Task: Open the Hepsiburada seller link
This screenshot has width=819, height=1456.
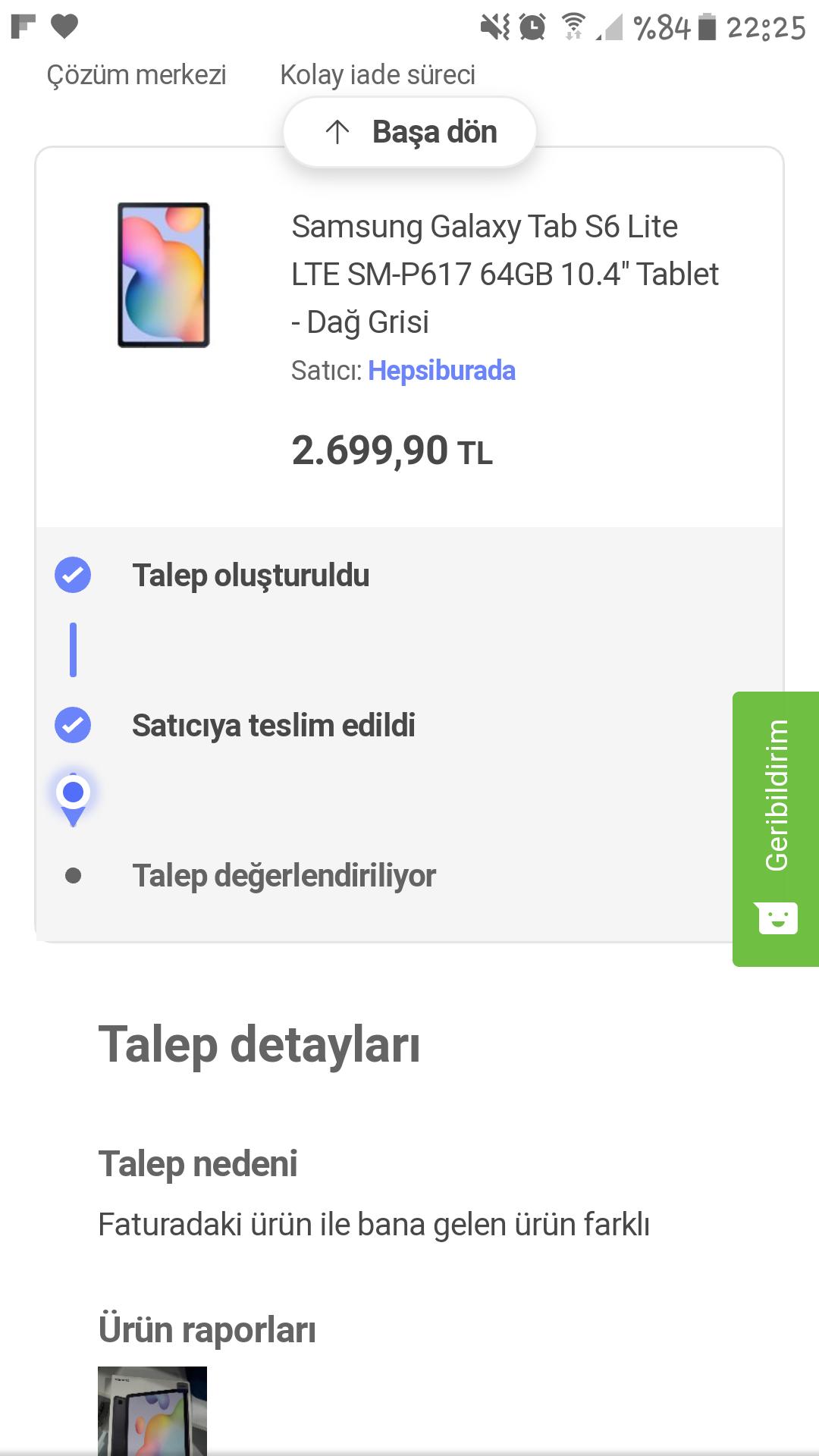Action: pyautogui.click(x=441, y=371)
